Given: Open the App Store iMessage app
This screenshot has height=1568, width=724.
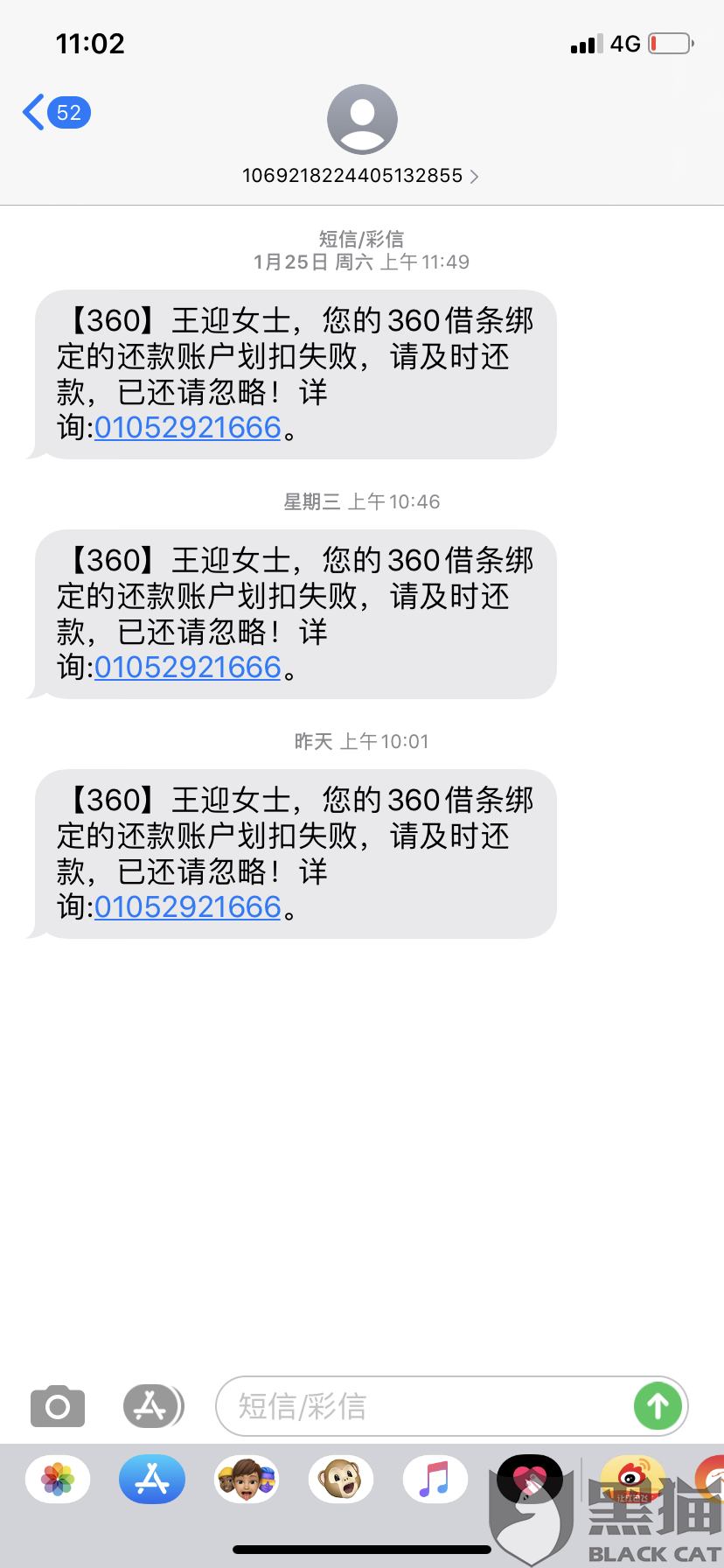Looking at the screenshot, I should [x=152, y=1480].
